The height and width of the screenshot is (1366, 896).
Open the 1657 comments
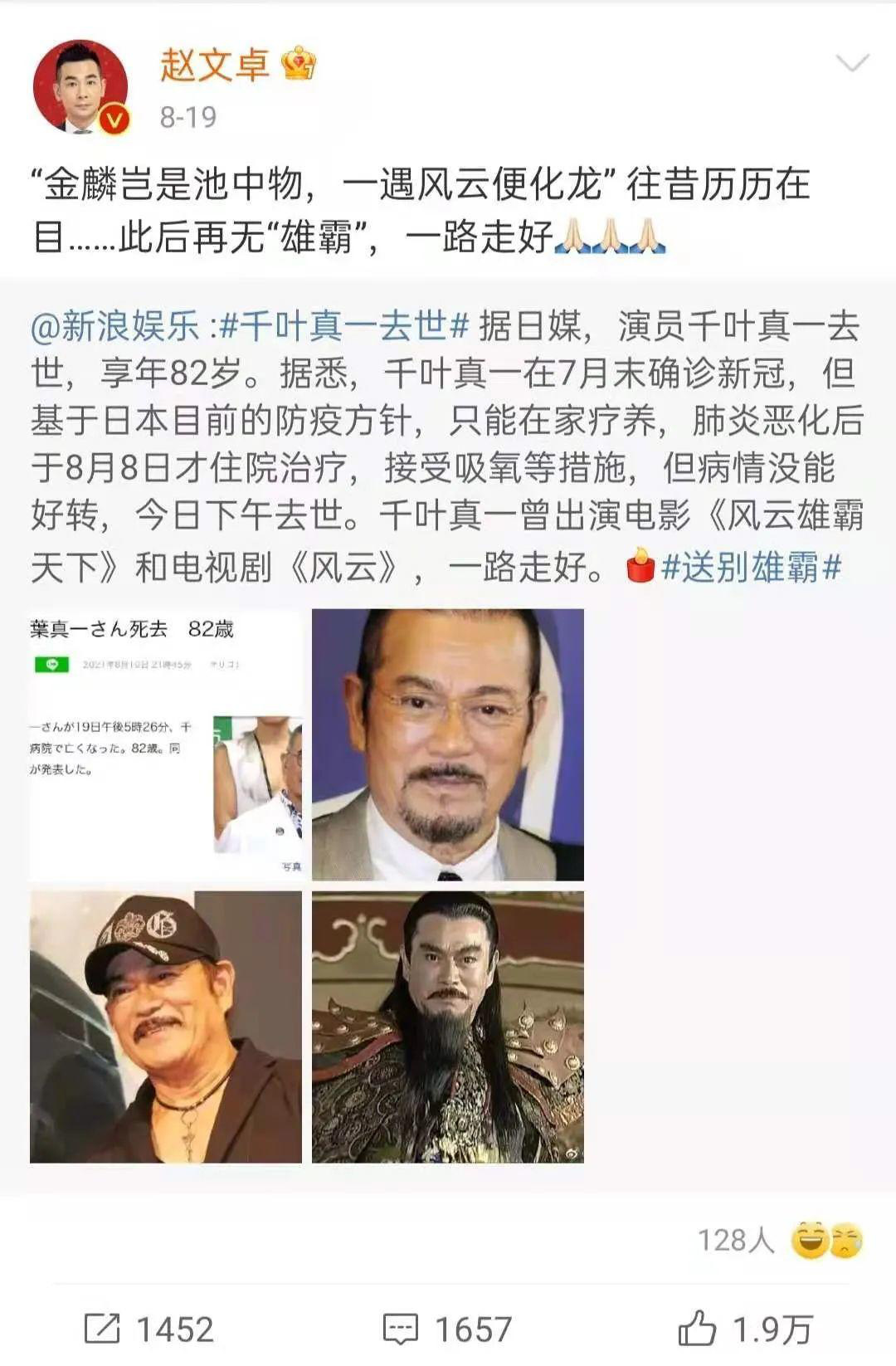447,1329
